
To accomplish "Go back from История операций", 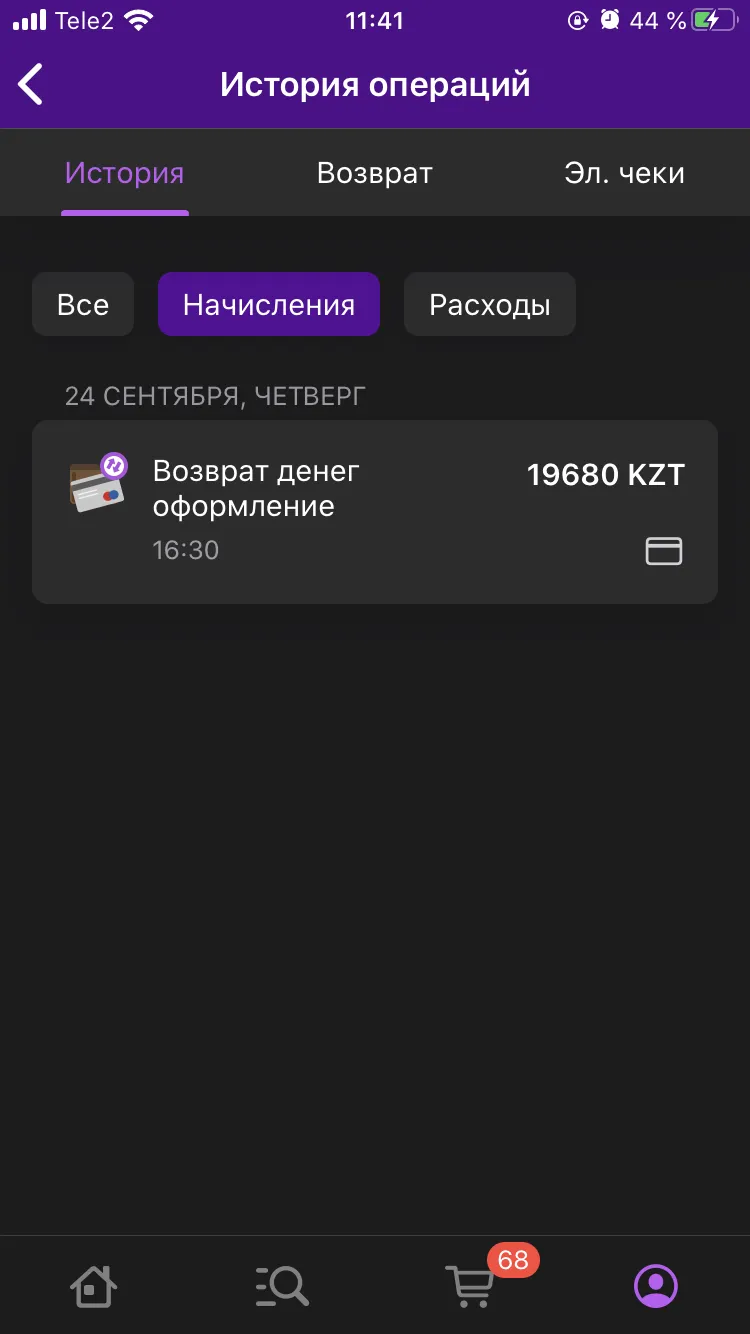I will click(x=32, y=84).
